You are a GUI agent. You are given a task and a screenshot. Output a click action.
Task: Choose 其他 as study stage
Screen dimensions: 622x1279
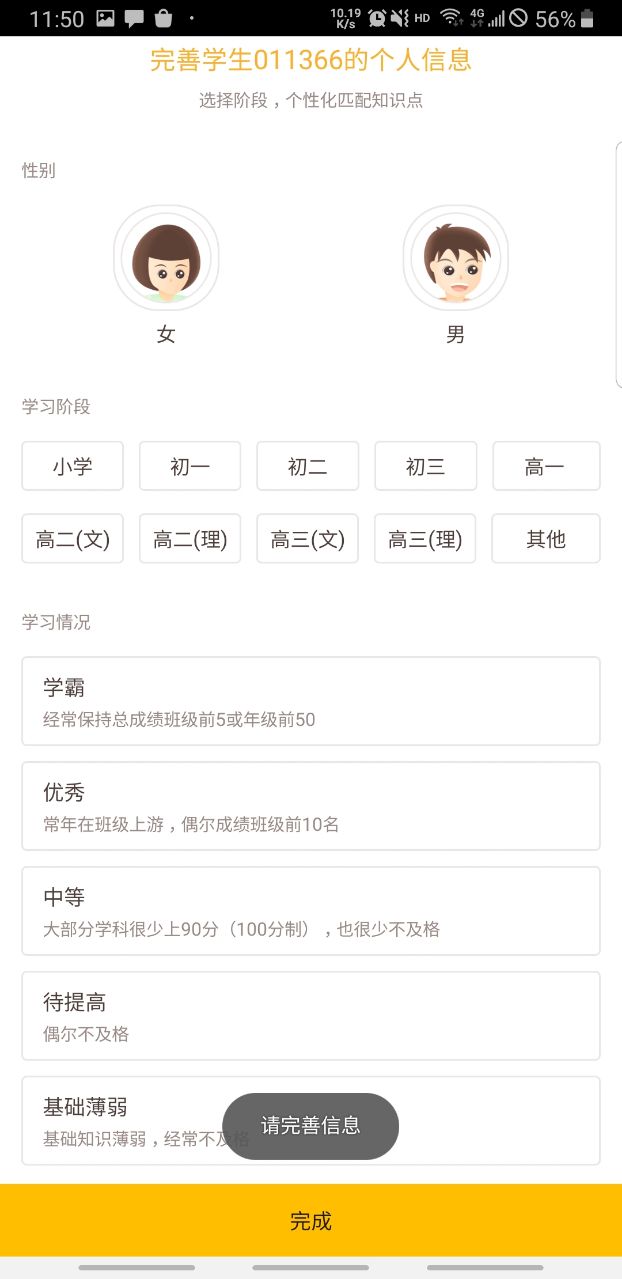[546, 539]
